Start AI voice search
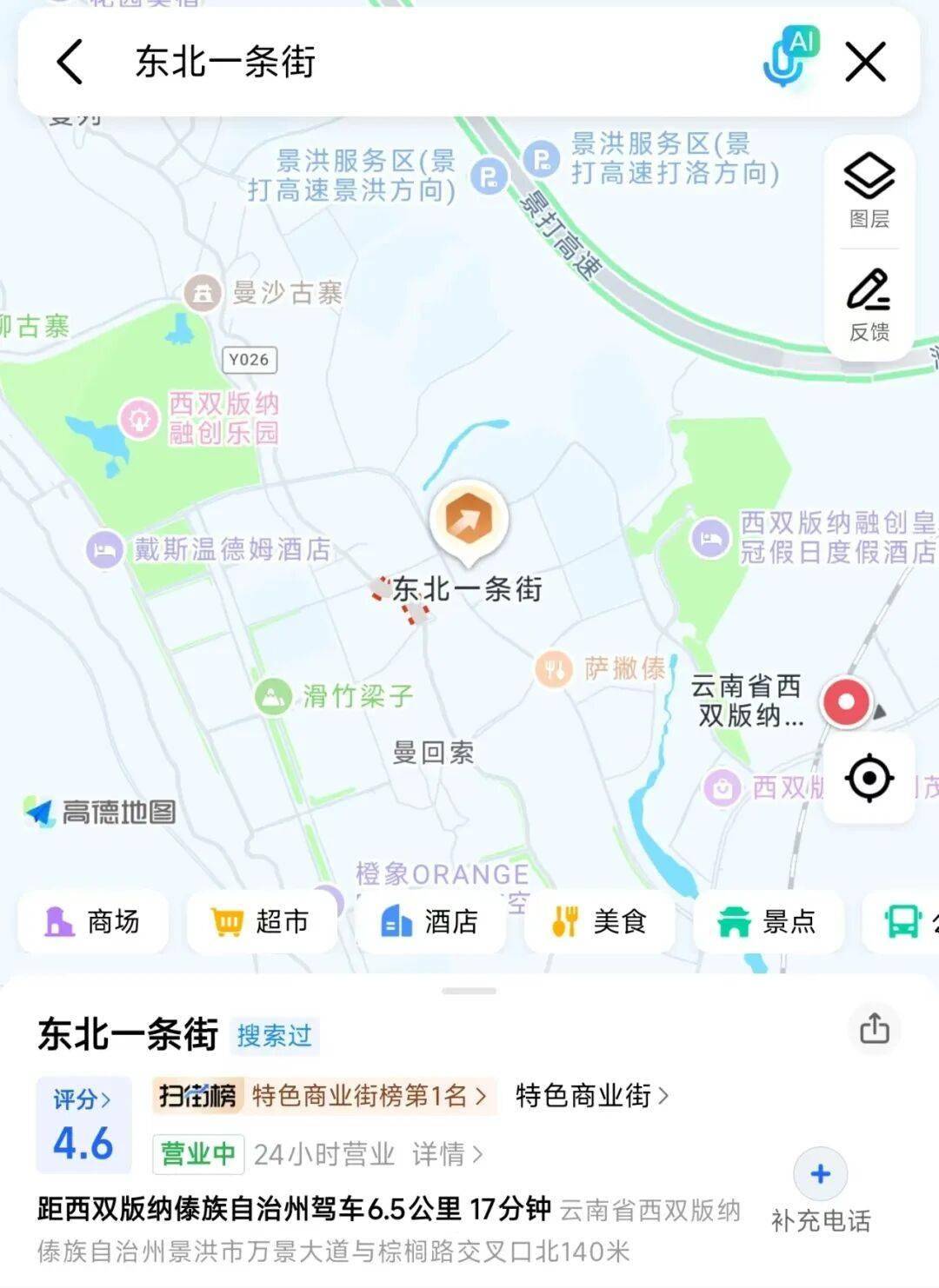Viewport: 939px width, 1288px height. (x=789, y=57)
